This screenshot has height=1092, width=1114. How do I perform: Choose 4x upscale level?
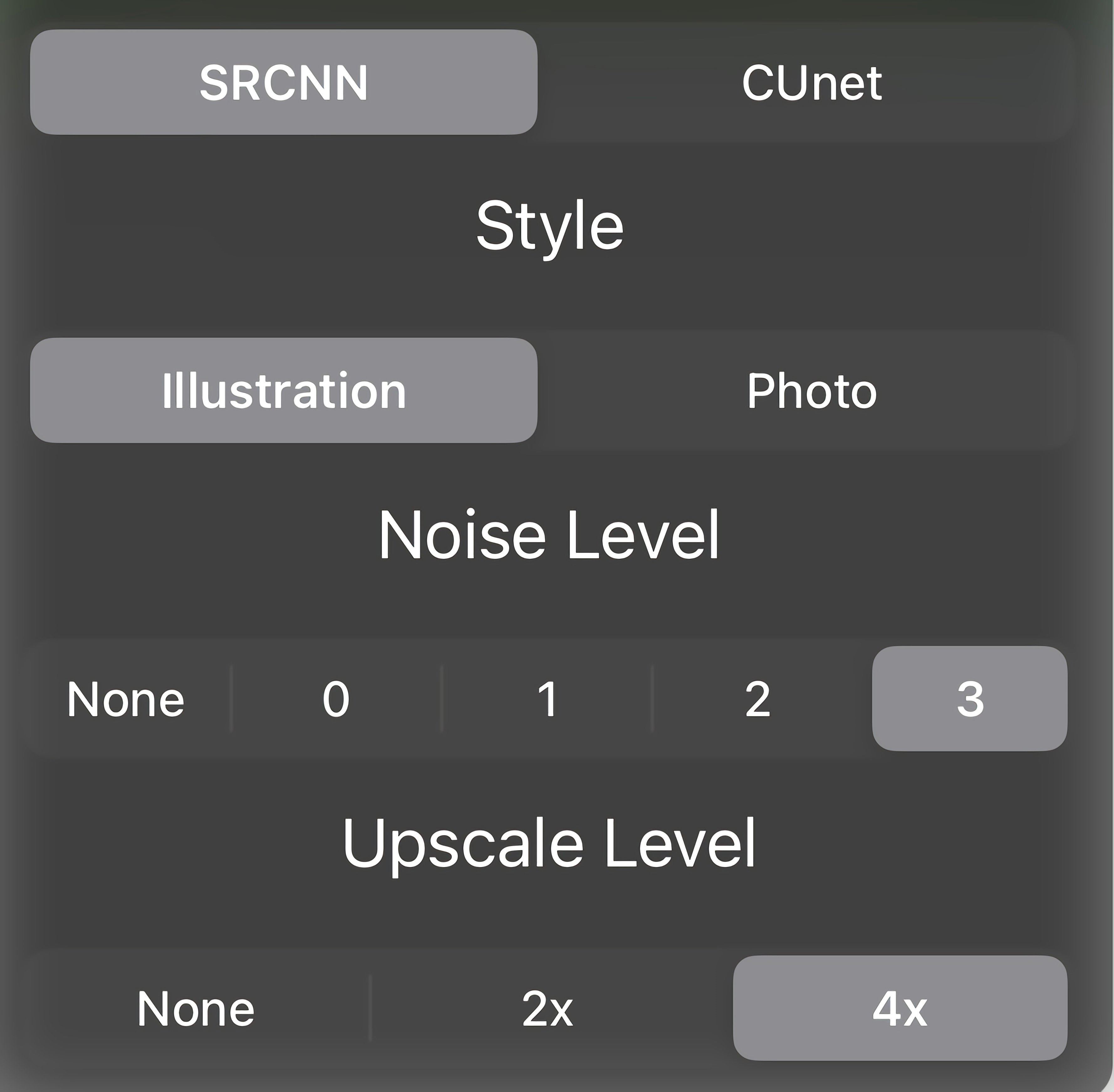pos(899,1008)
